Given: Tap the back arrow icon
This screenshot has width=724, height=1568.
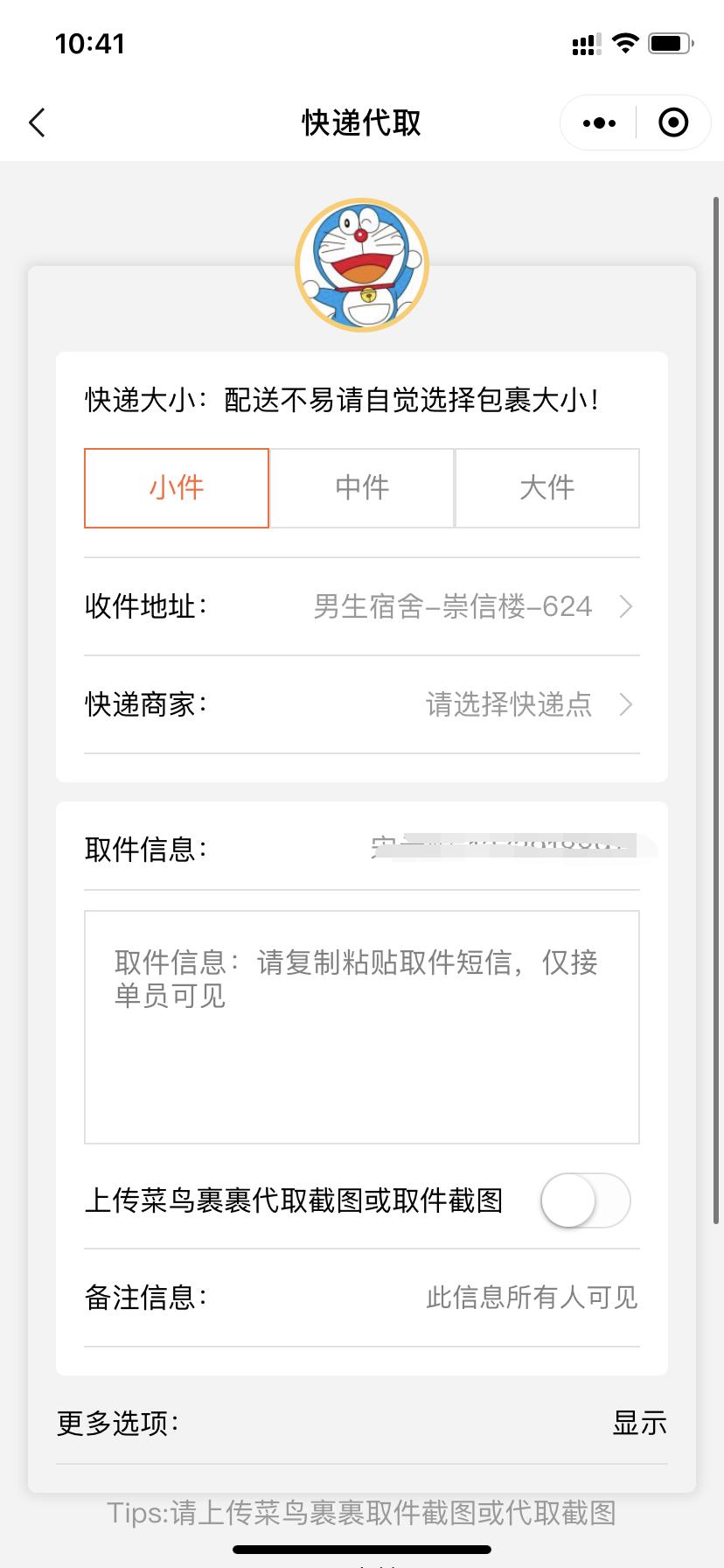Looking at the screenshot, I should click(x=36, y=122).
